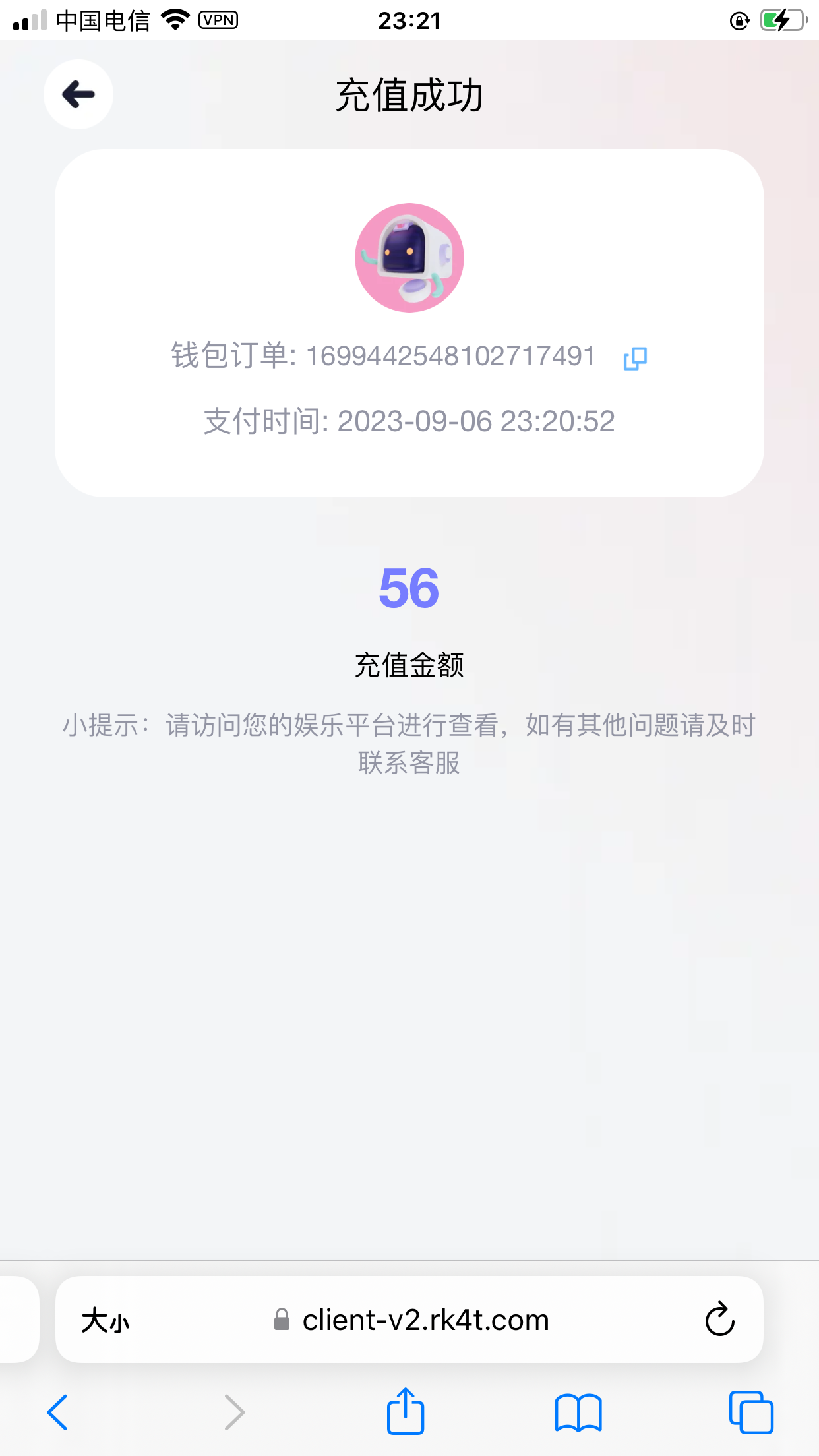Navigate back in Safari's toolbar
Image resolution: width=819 pixels, height=1456 pixels.
[x=58, y=1412]
